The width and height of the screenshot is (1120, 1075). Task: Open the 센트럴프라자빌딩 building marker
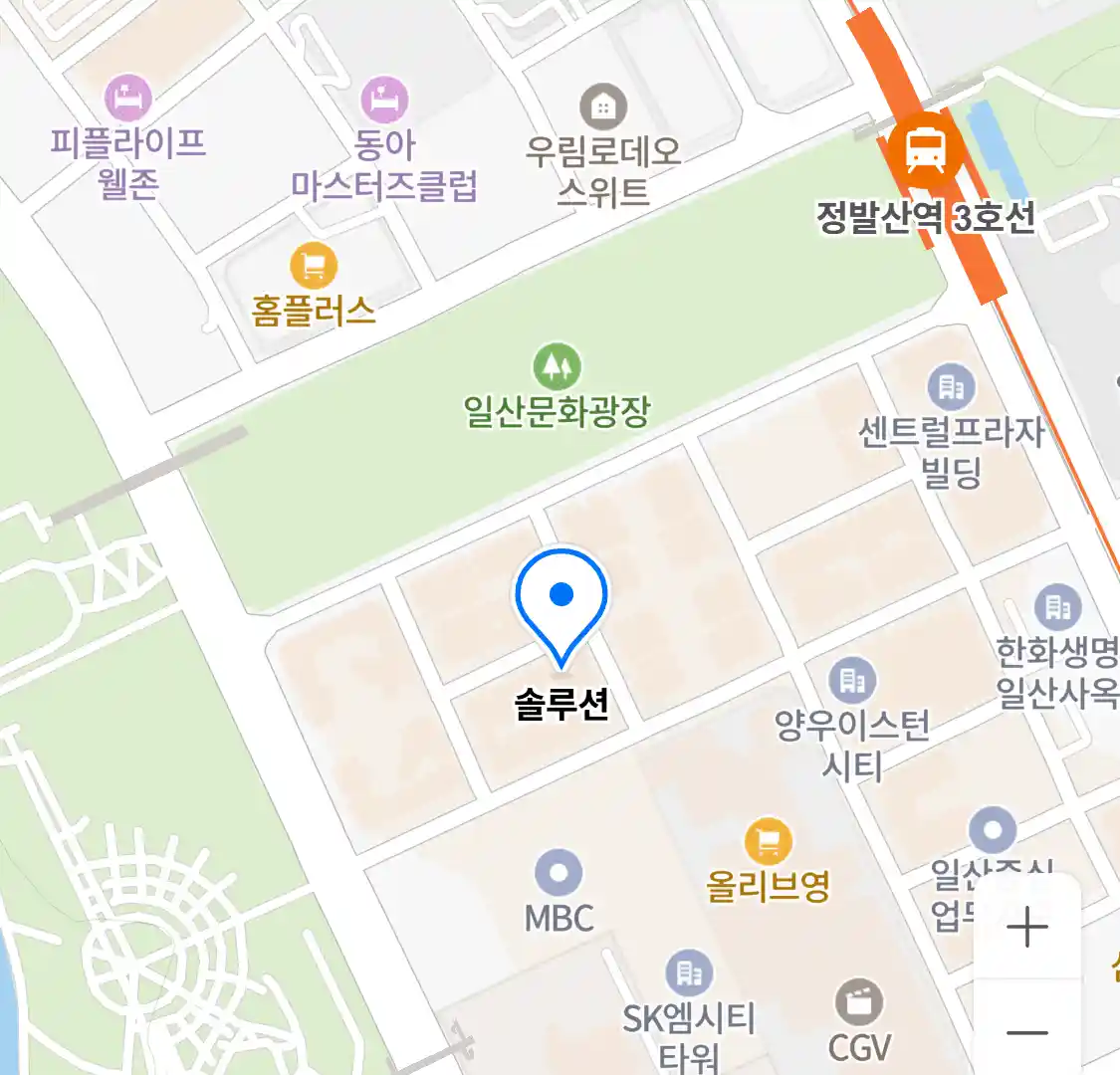tap(951, 387)
